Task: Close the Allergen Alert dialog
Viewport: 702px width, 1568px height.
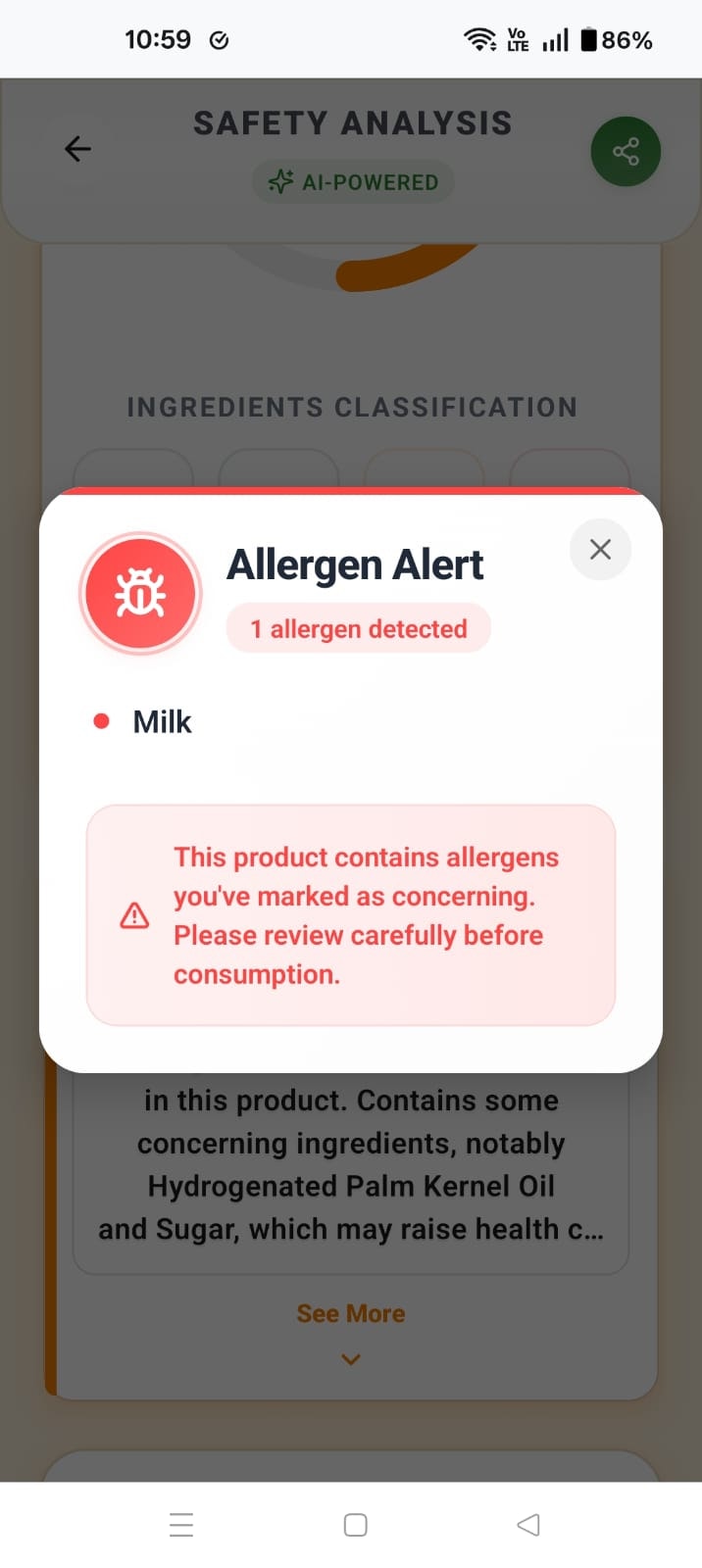Action: pyautogui.click(x=600, y=549)
